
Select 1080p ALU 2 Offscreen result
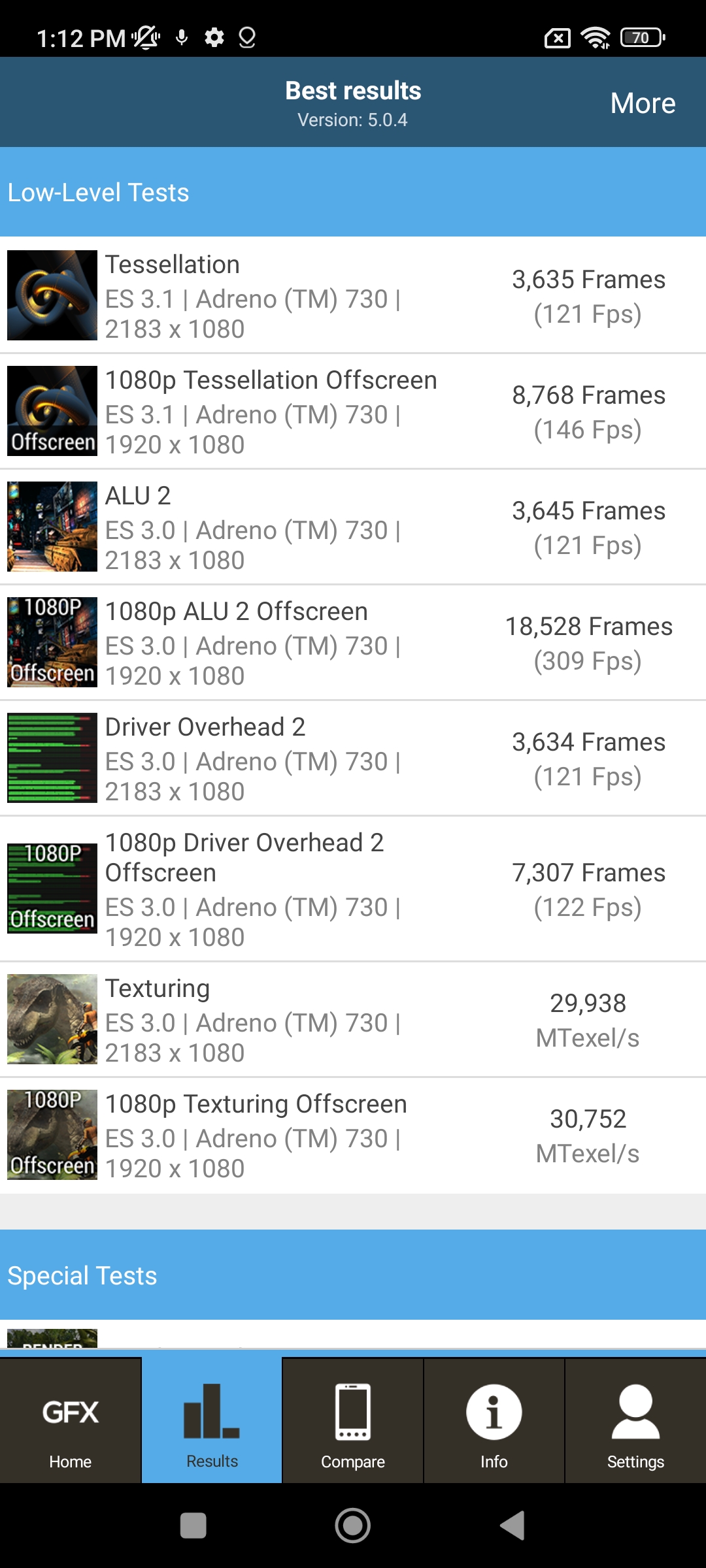(353, 643)
